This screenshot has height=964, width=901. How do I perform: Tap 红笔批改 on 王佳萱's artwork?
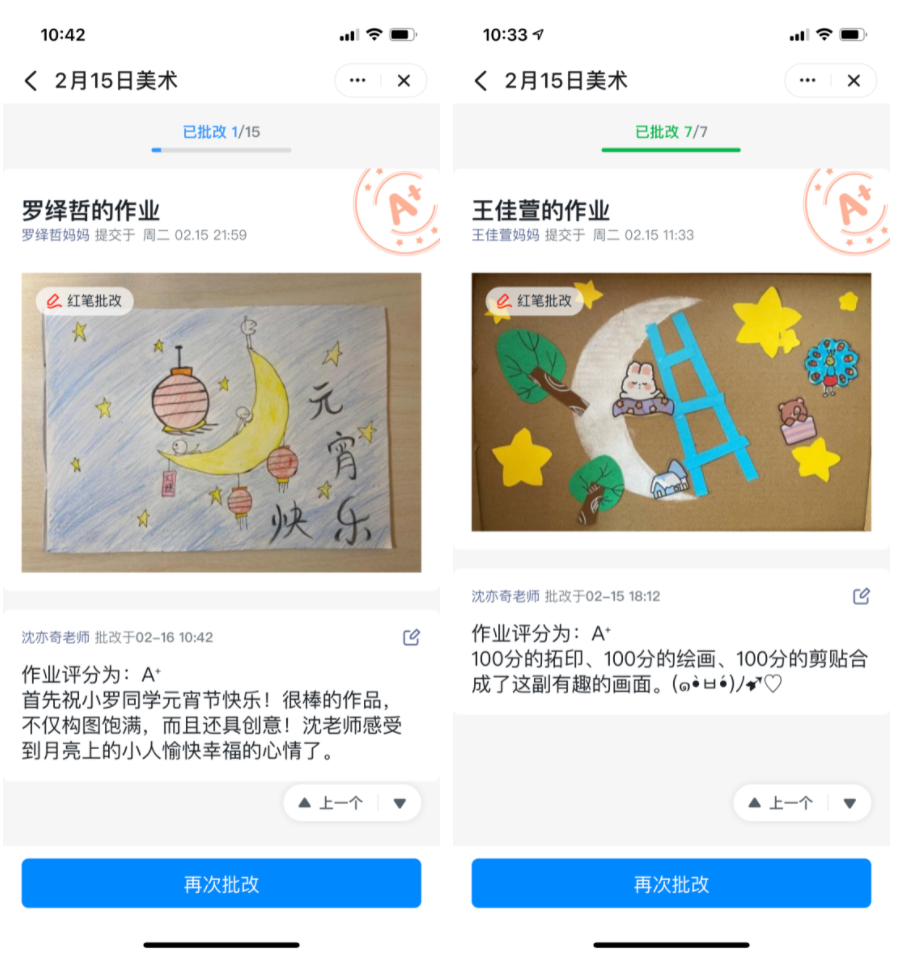[x=535, y=300]
